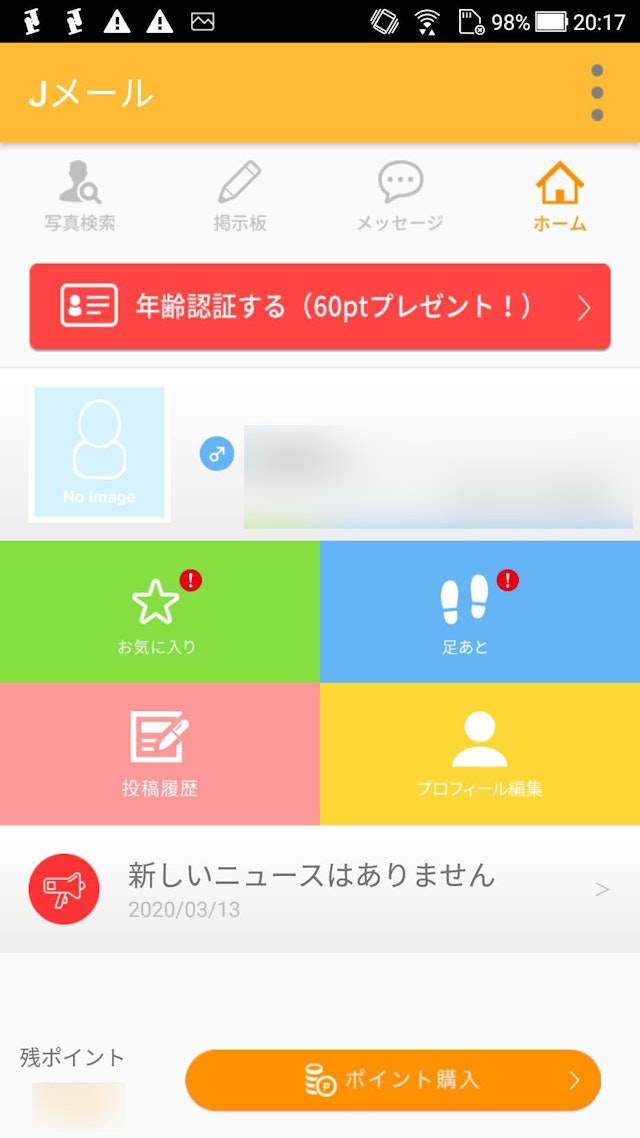This screenshot has height=1138, width=640.
Task: View 足あと footprints tile
Action: 480,612
